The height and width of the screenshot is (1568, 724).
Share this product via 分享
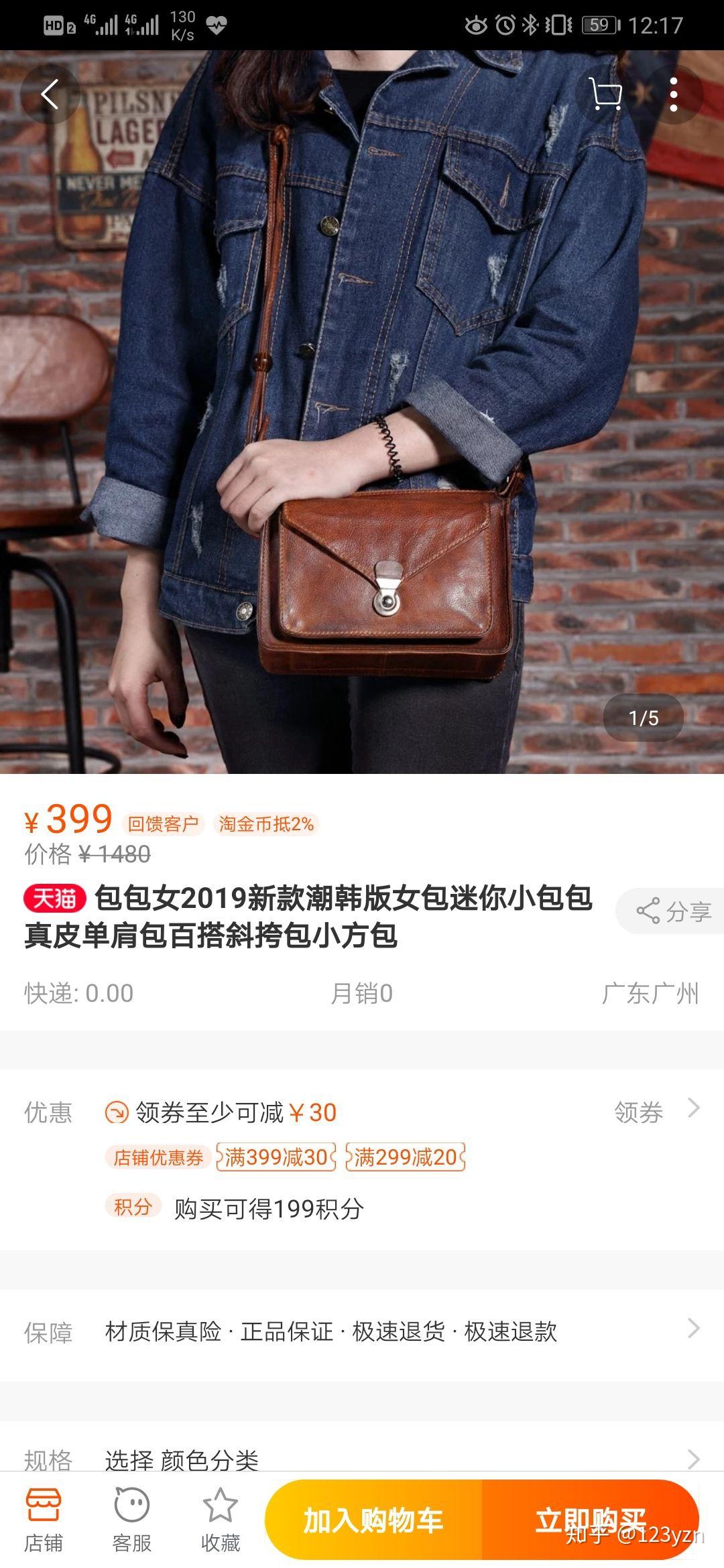[672, 911]
